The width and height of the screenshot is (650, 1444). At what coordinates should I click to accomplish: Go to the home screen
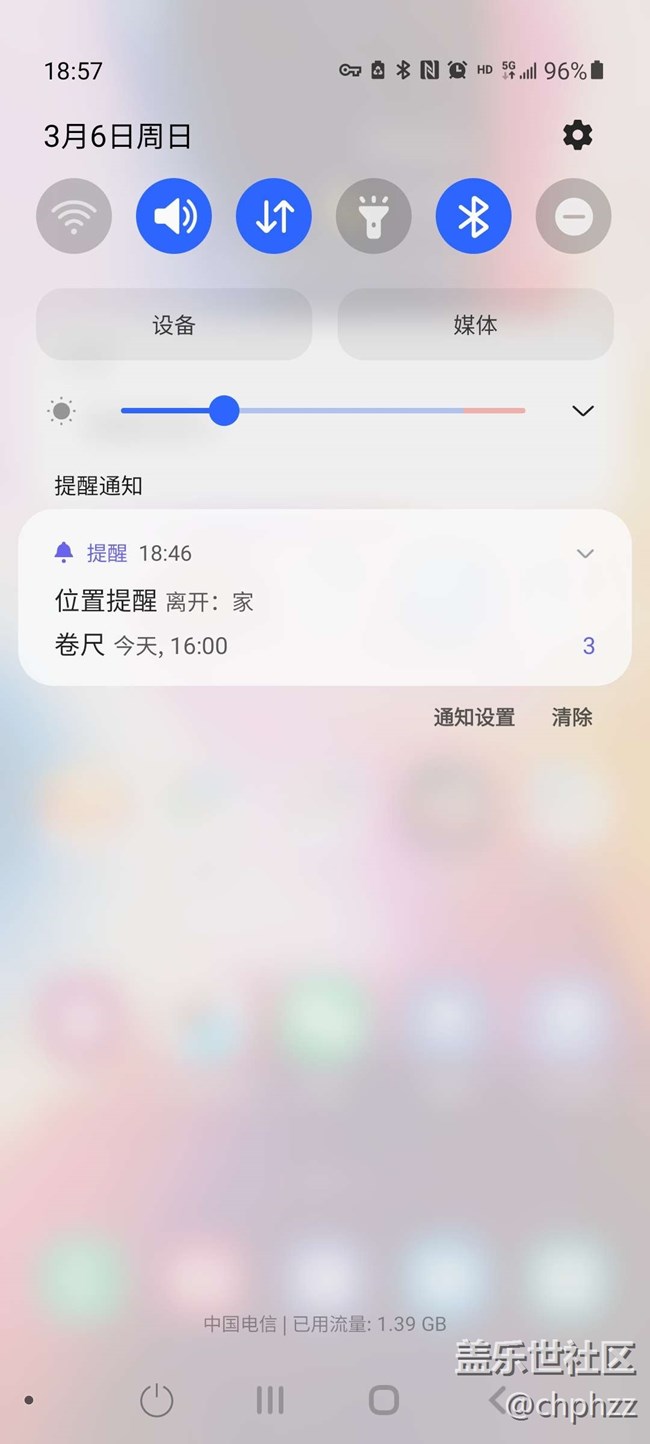click(x=384, y=1400)
